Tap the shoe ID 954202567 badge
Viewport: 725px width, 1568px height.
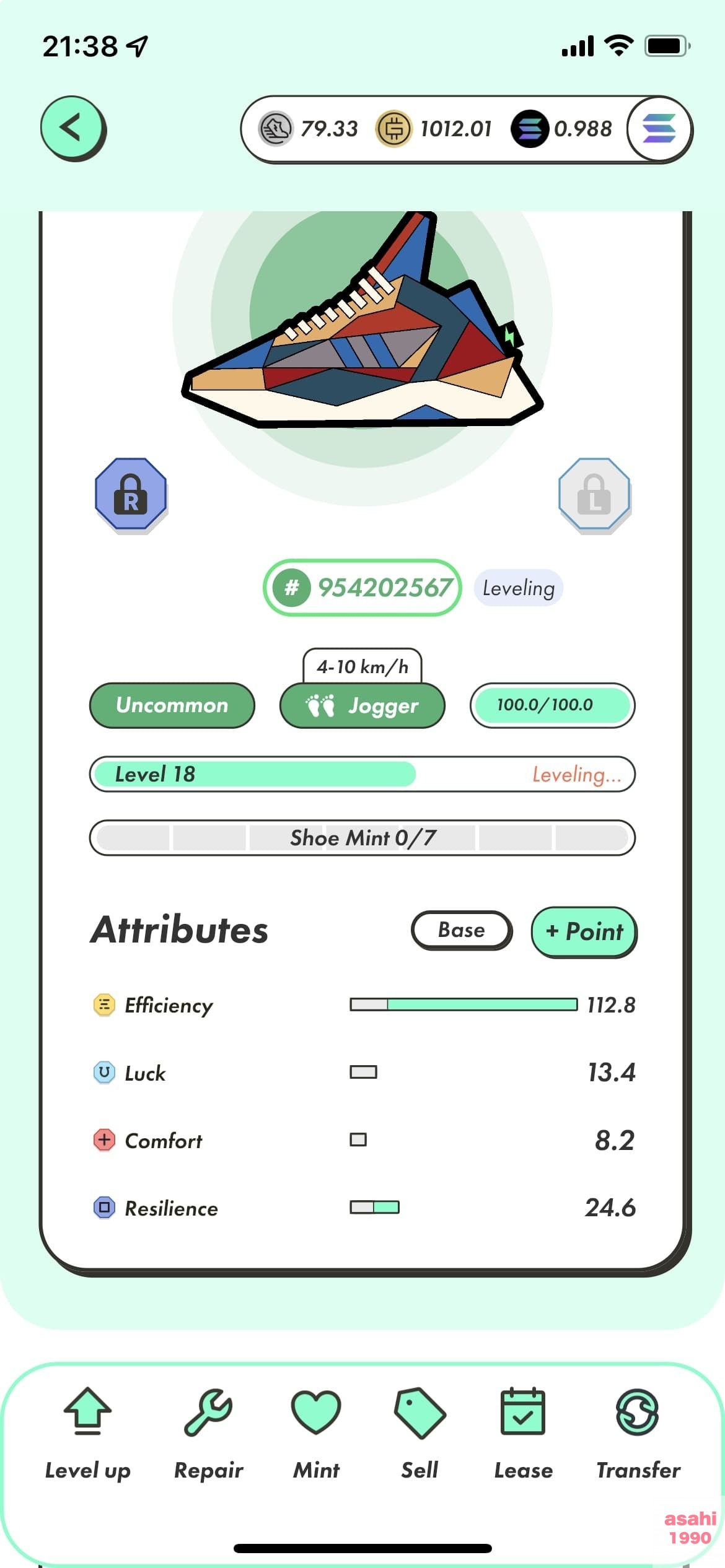(362, 587)
